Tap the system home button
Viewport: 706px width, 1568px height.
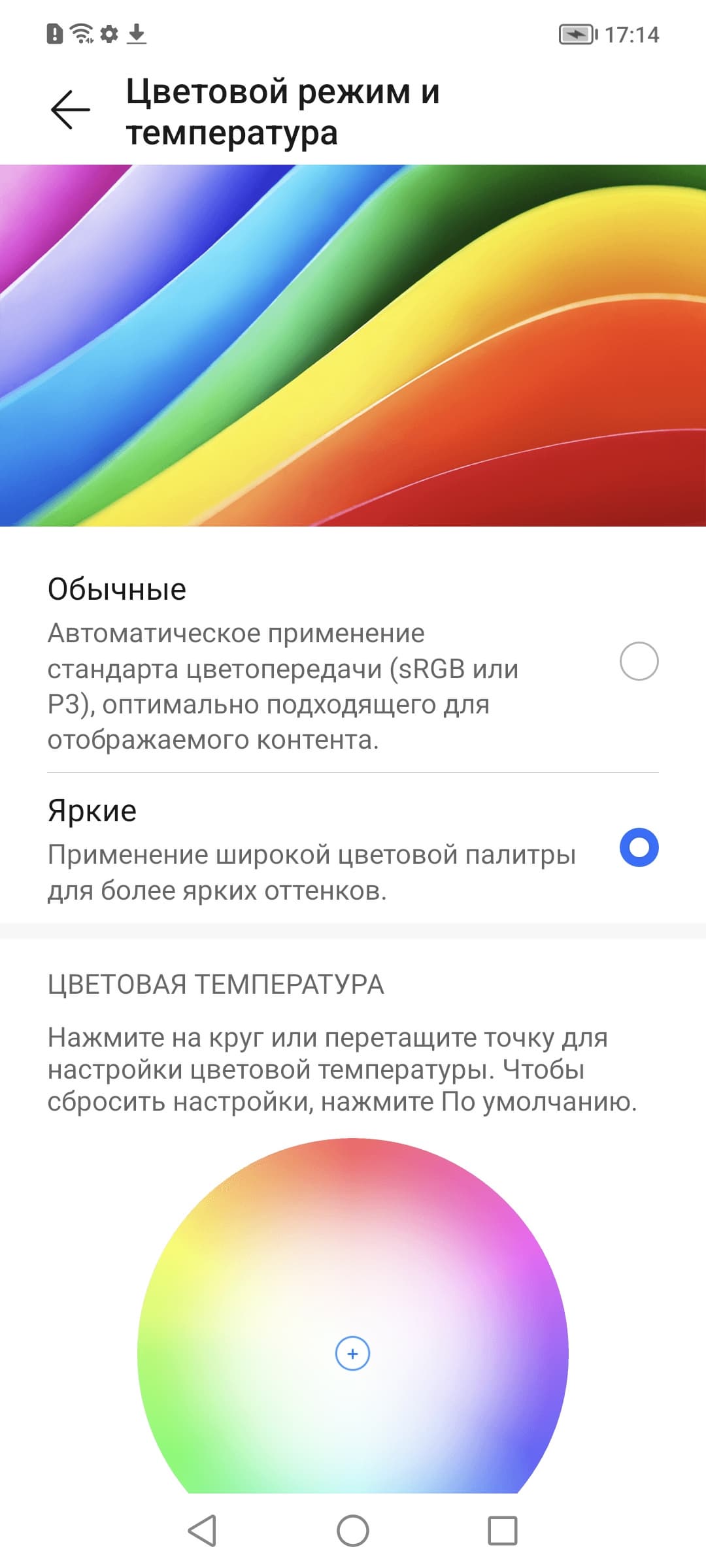coord(353,1531)
